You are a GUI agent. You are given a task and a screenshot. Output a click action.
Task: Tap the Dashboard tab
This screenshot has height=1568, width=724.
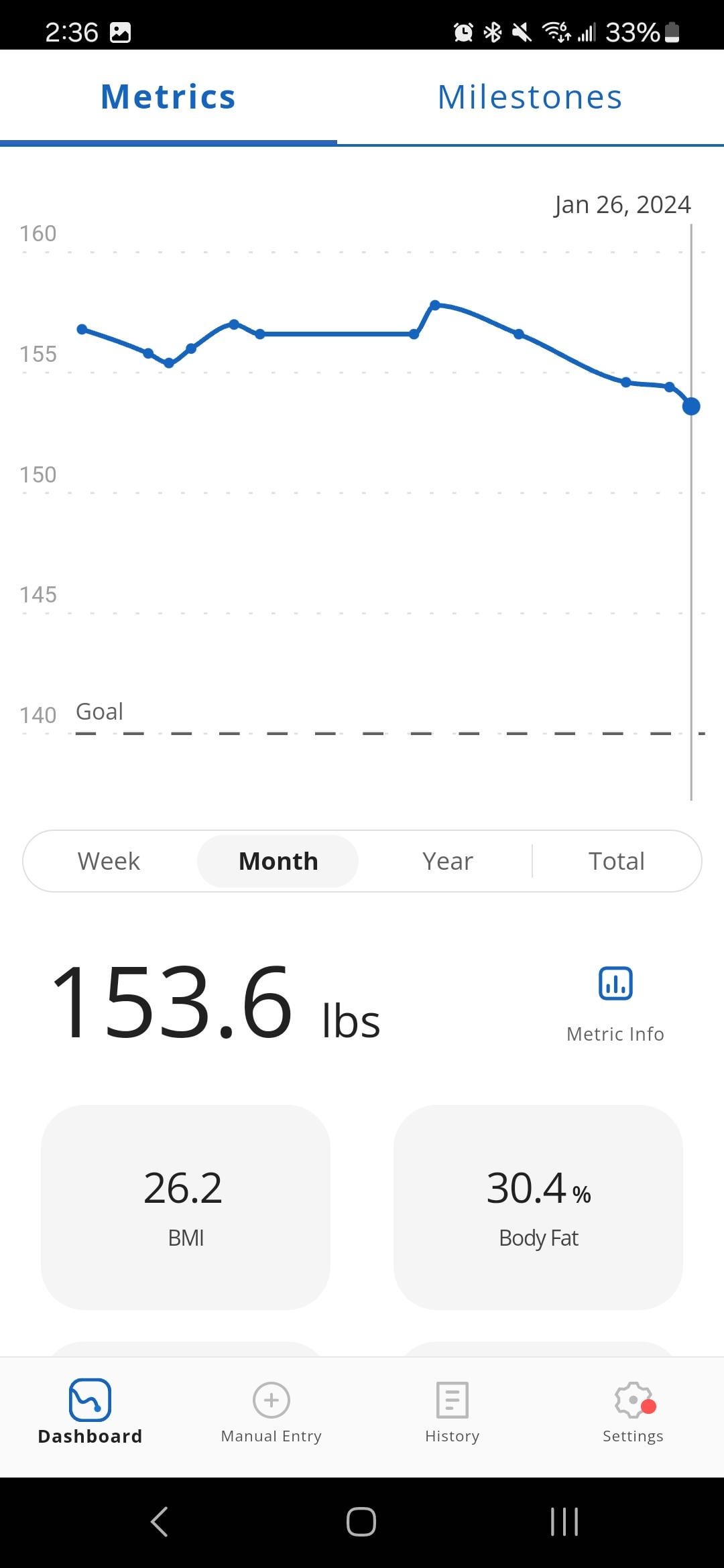coord(90,1413)
